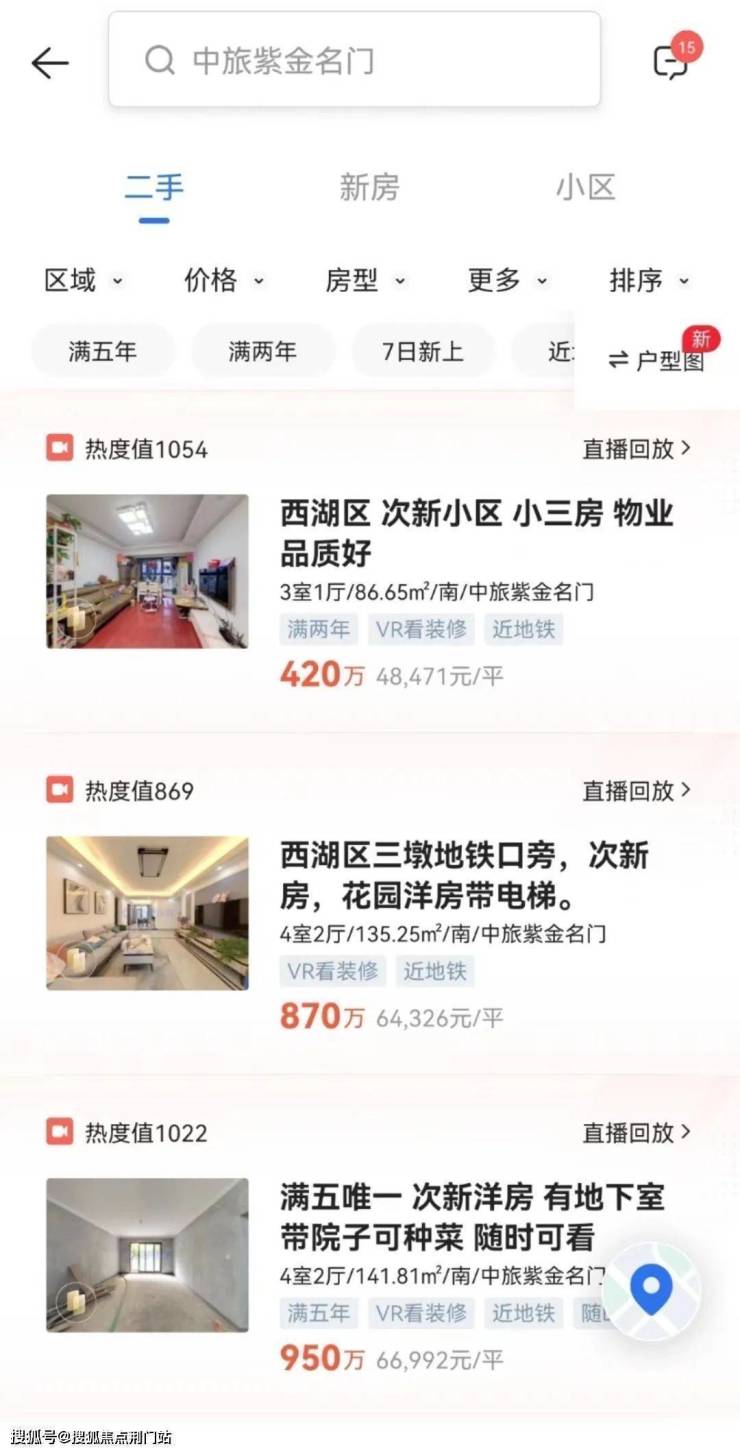Open messages icon with 15 badge
This screenshot has width=740, height=1453.
[x=672, y=61]
